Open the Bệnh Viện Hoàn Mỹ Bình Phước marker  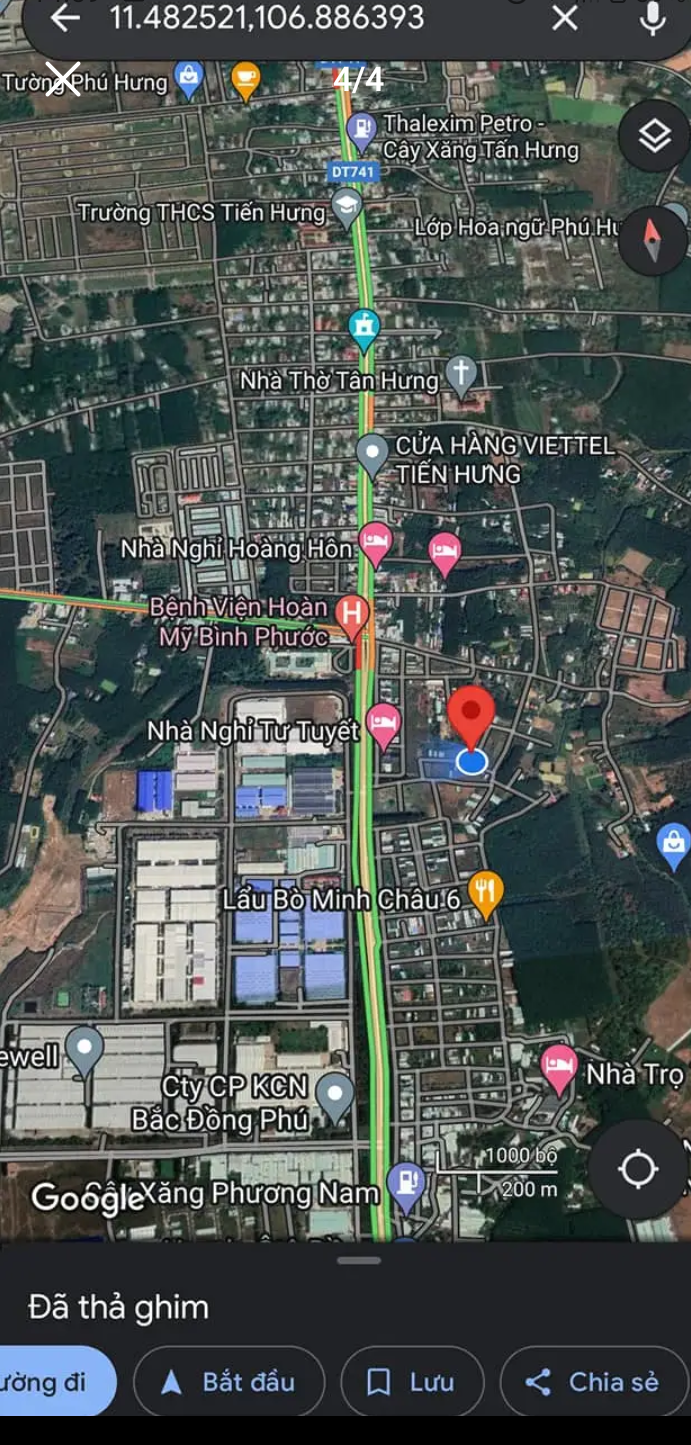[x=351, y=613]
